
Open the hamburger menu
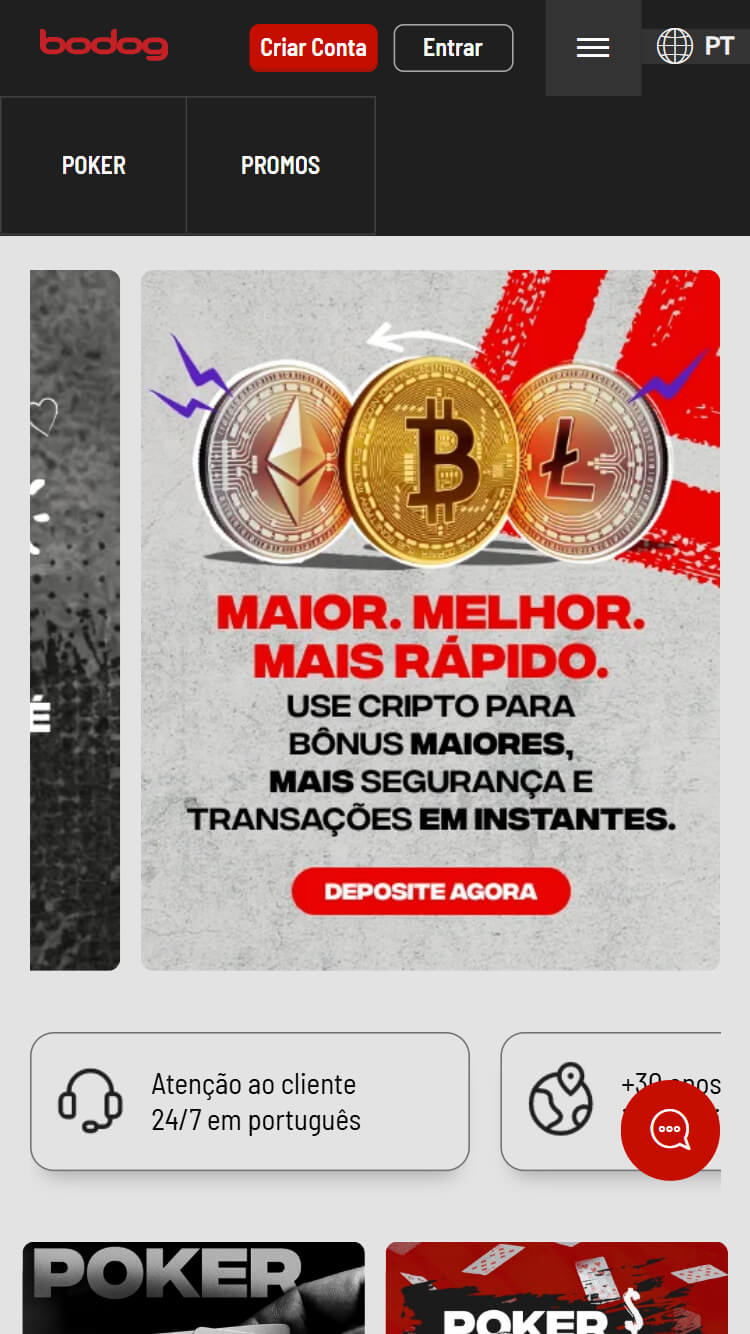(593, 48)
